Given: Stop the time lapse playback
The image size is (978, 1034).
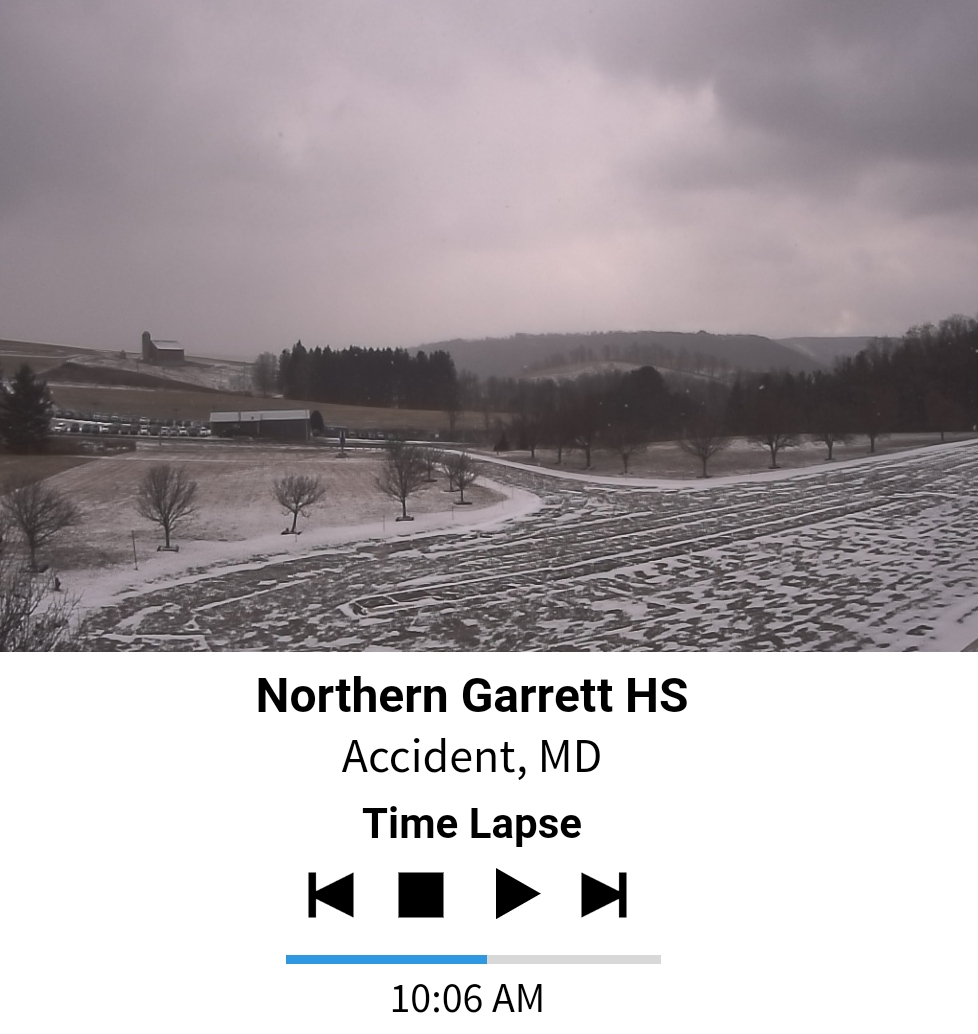Looking at the screenshot, I should point(421,894).
